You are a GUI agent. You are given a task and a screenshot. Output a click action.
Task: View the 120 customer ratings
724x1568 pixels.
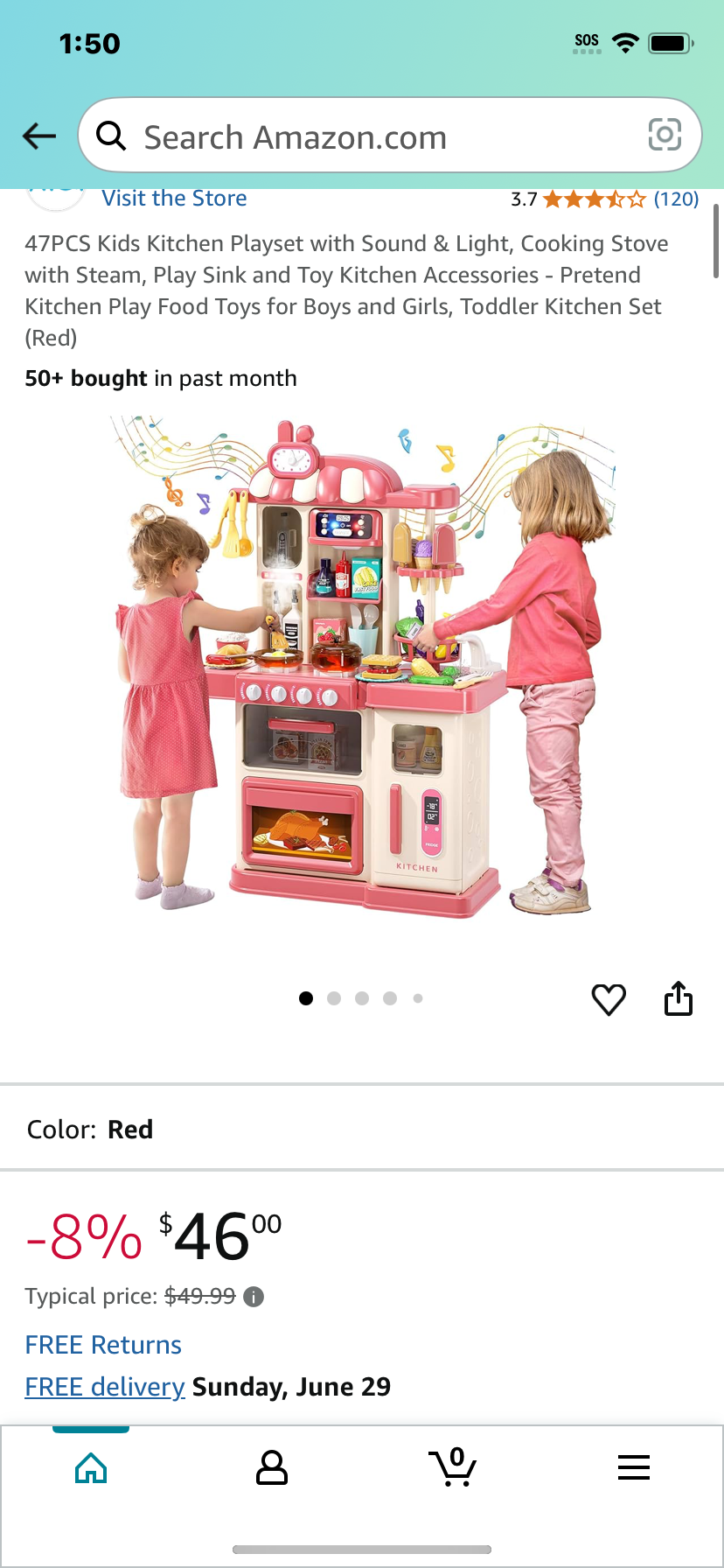tap(676, 199)
